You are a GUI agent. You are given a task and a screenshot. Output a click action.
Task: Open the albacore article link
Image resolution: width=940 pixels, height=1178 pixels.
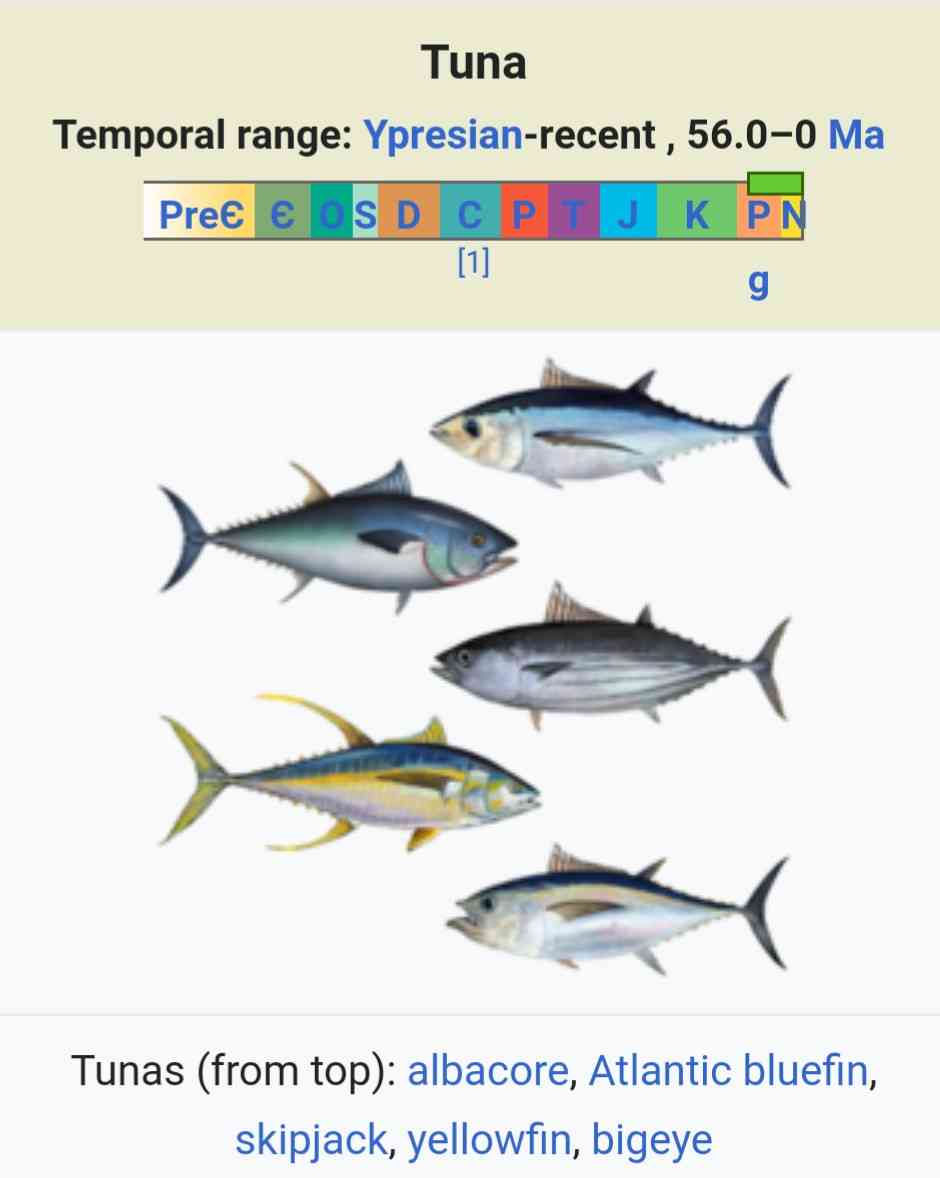tap(488, 1072)
